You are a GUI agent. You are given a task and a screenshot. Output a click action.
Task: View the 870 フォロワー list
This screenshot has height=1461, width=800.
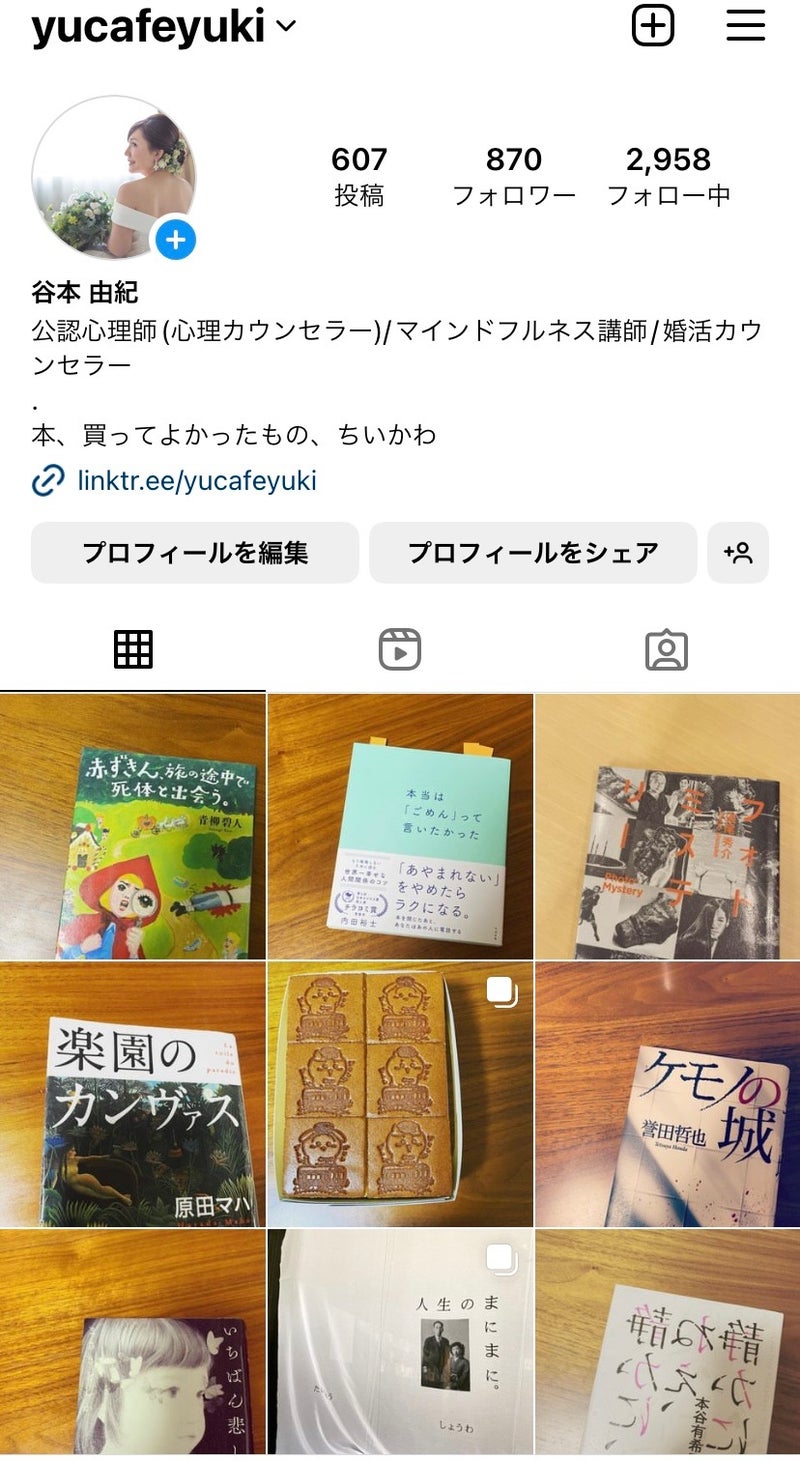point(514,174)
